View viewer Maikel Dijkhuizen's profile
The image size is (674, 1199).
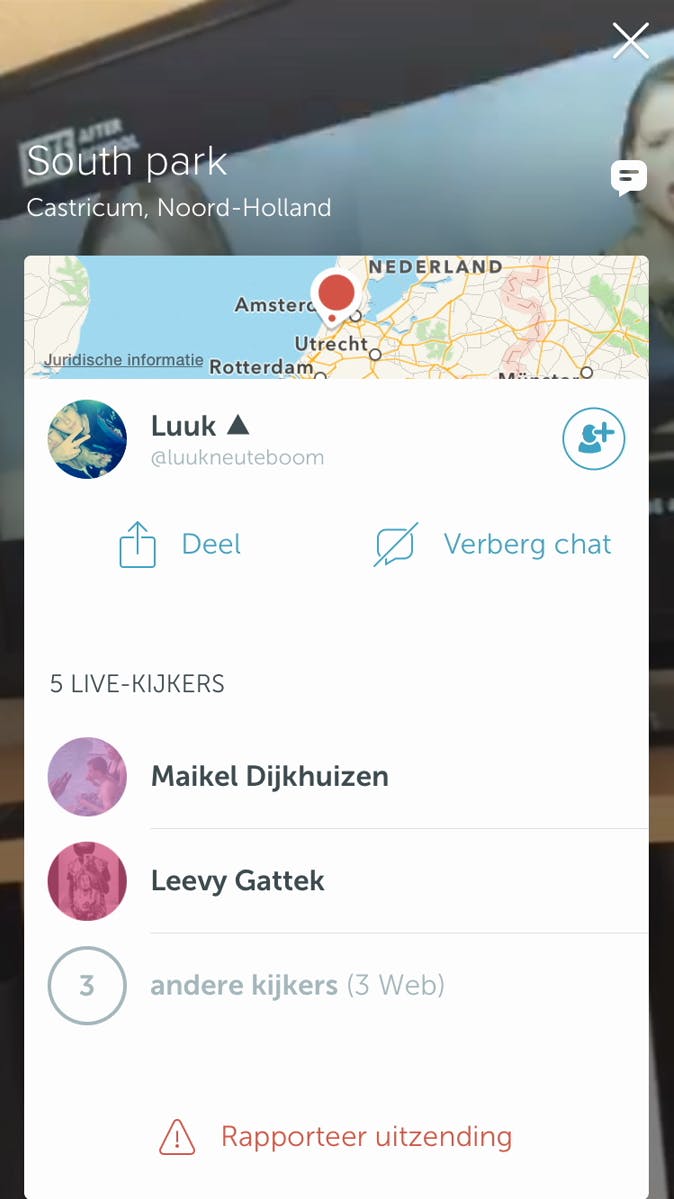[x=269, y=776]
